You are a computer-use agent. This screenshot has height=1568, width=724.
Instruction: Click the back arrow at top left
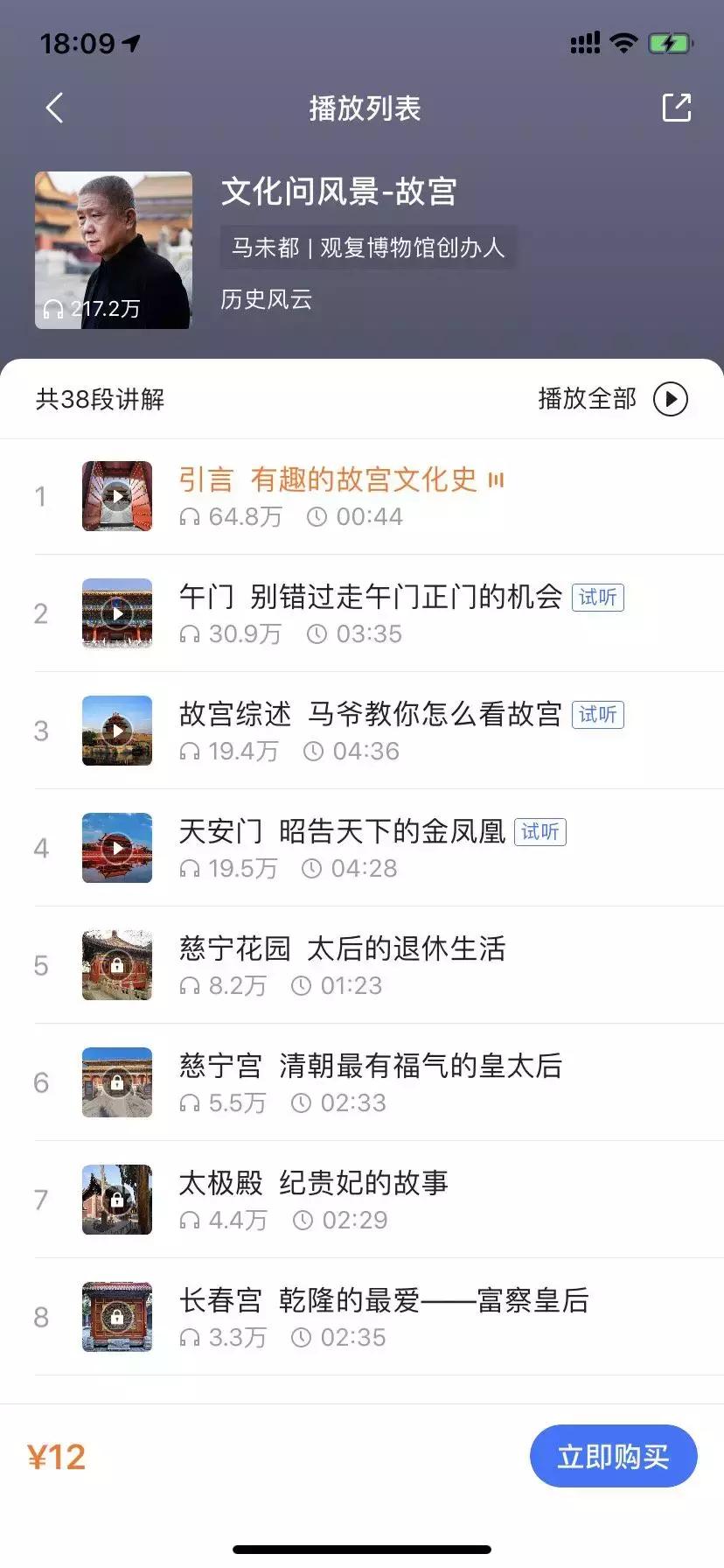(54, 108)
